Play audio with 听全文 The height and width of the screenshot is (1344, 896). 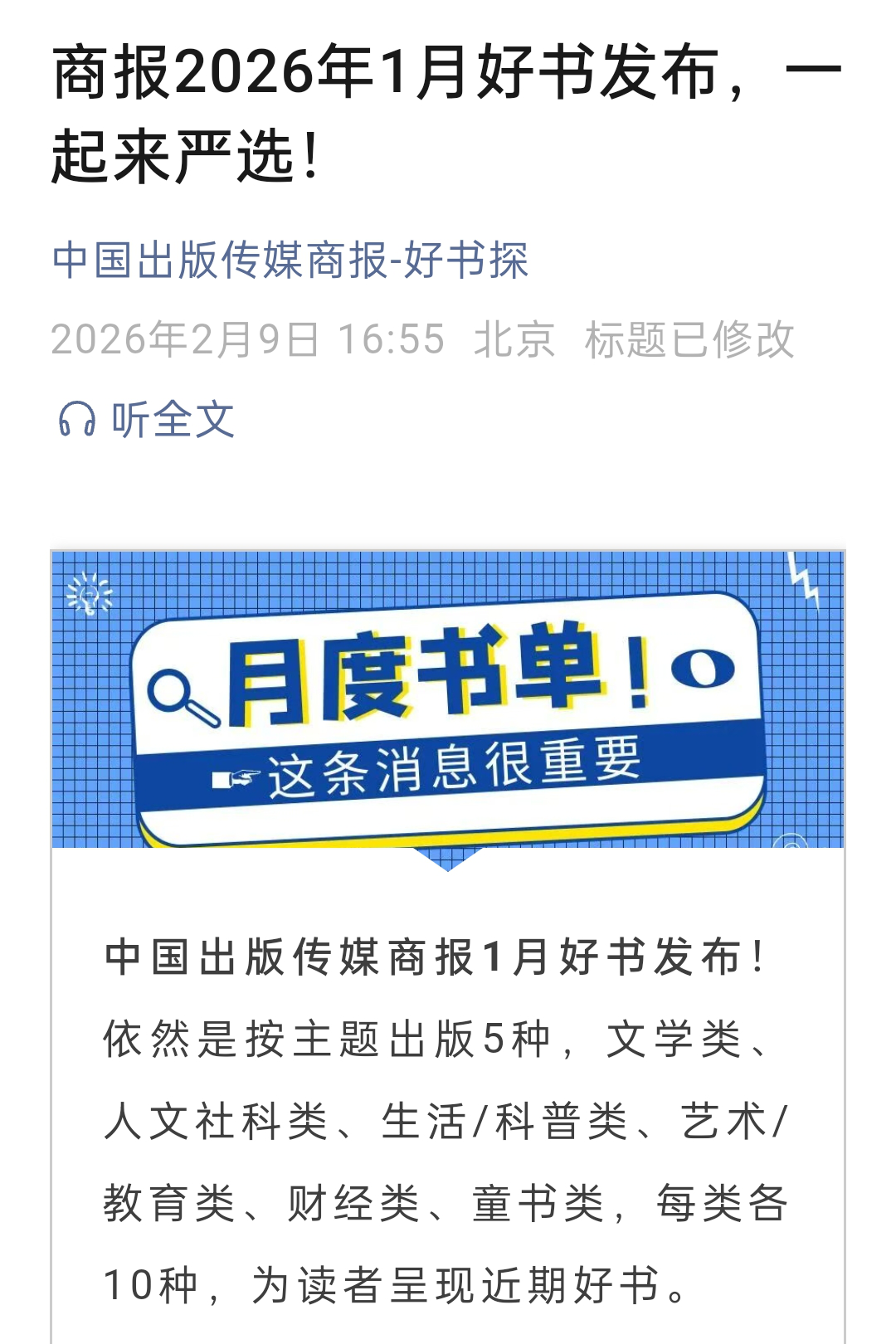click(147, 419)
